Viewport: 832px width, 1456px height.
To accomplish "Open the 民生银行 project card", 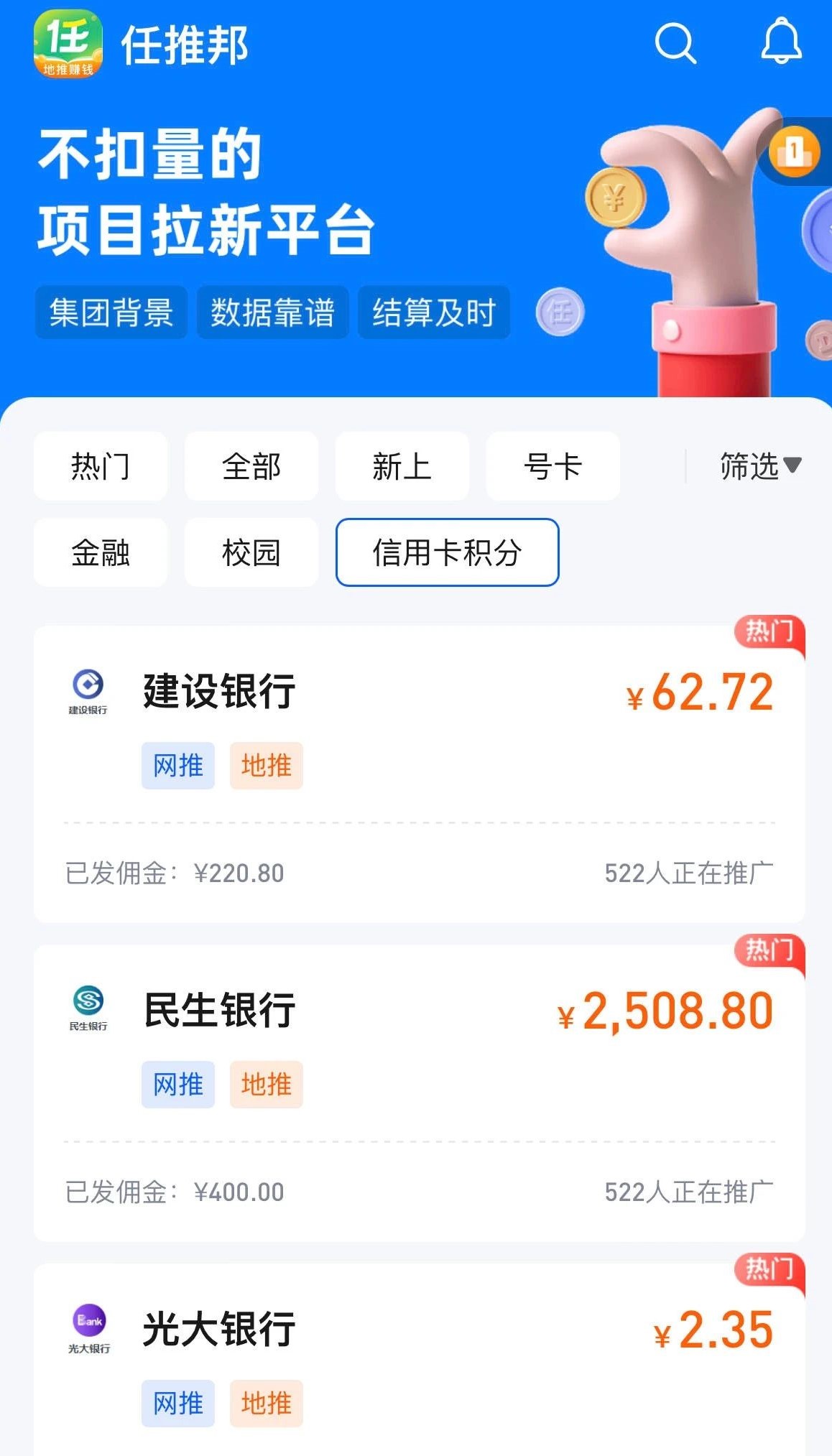I will (x=419, y=1092).
